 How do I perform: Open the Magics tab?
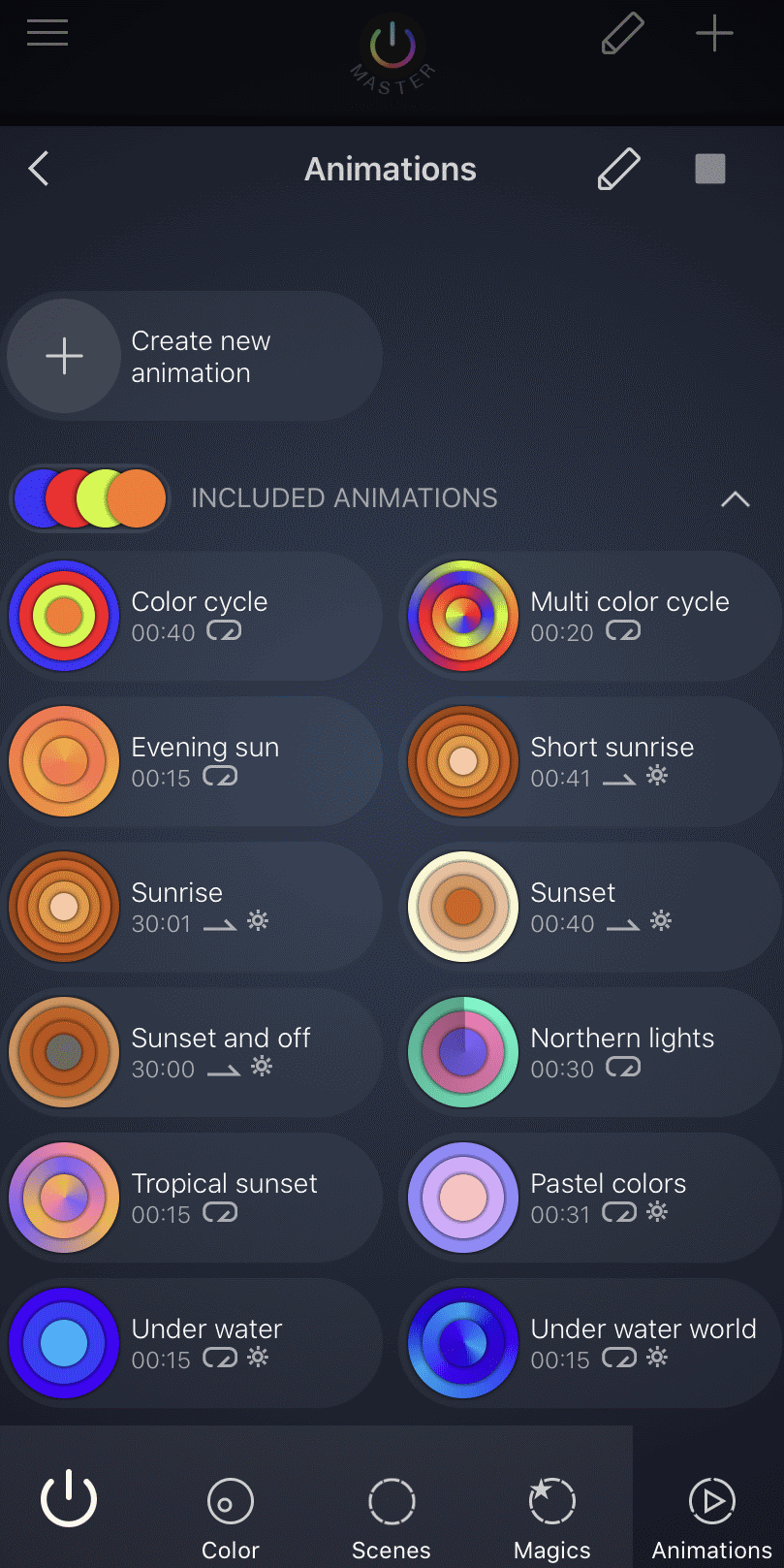coord(552,1515)
